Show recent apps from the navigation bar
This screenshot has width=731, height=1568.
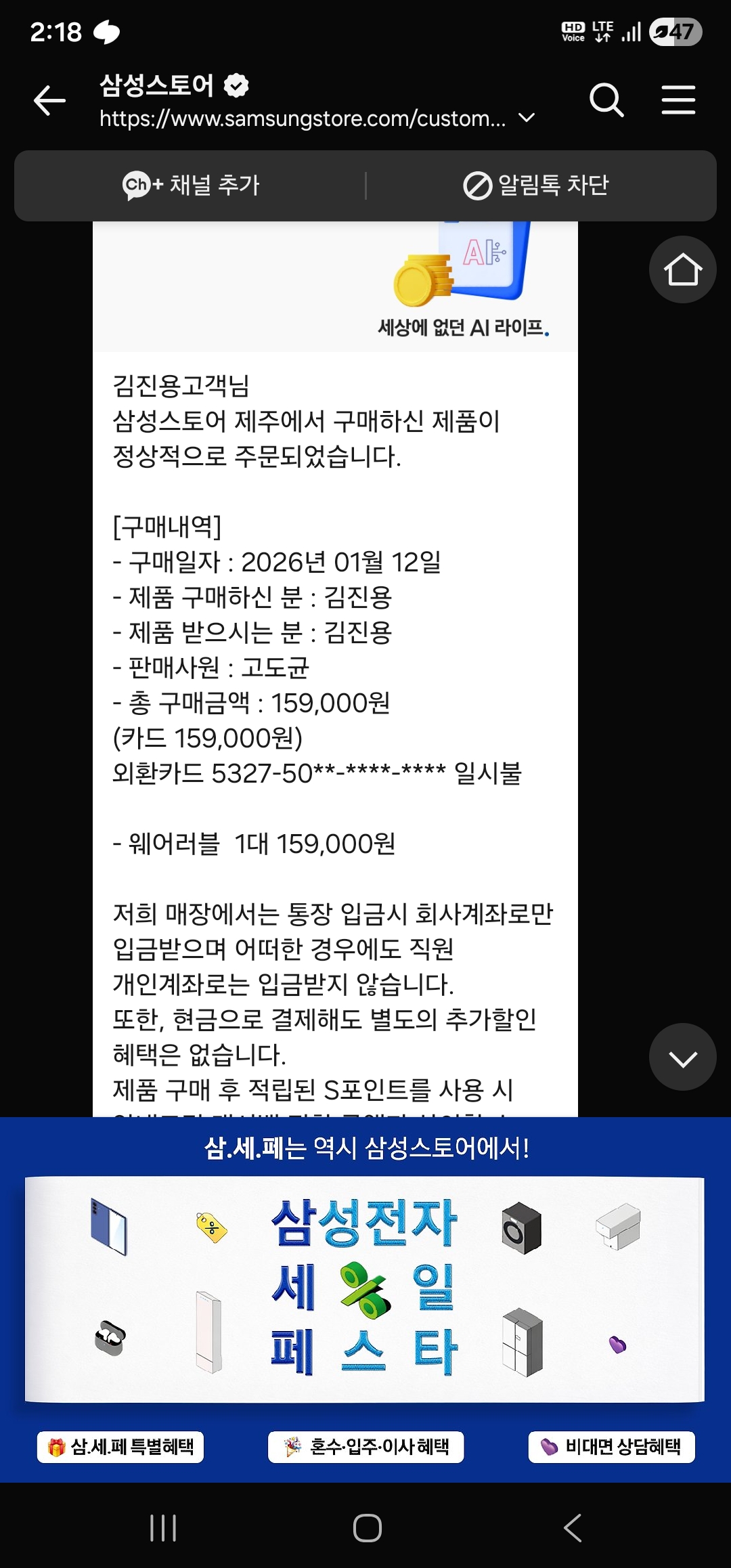click(x=163, y=1528)
